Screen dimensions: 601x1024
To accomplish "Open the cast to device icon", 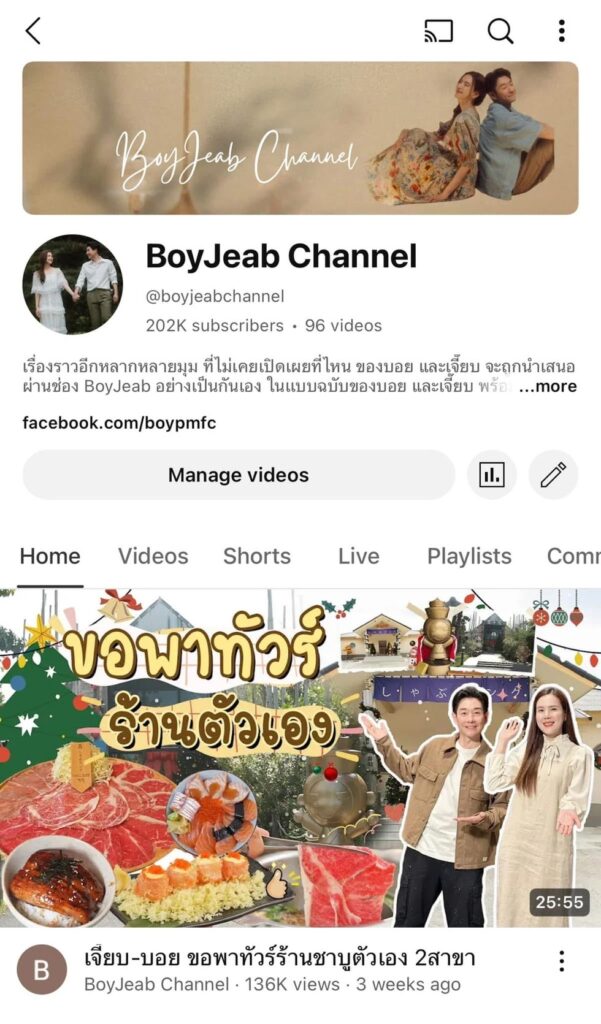I will [x=438, y=31].
